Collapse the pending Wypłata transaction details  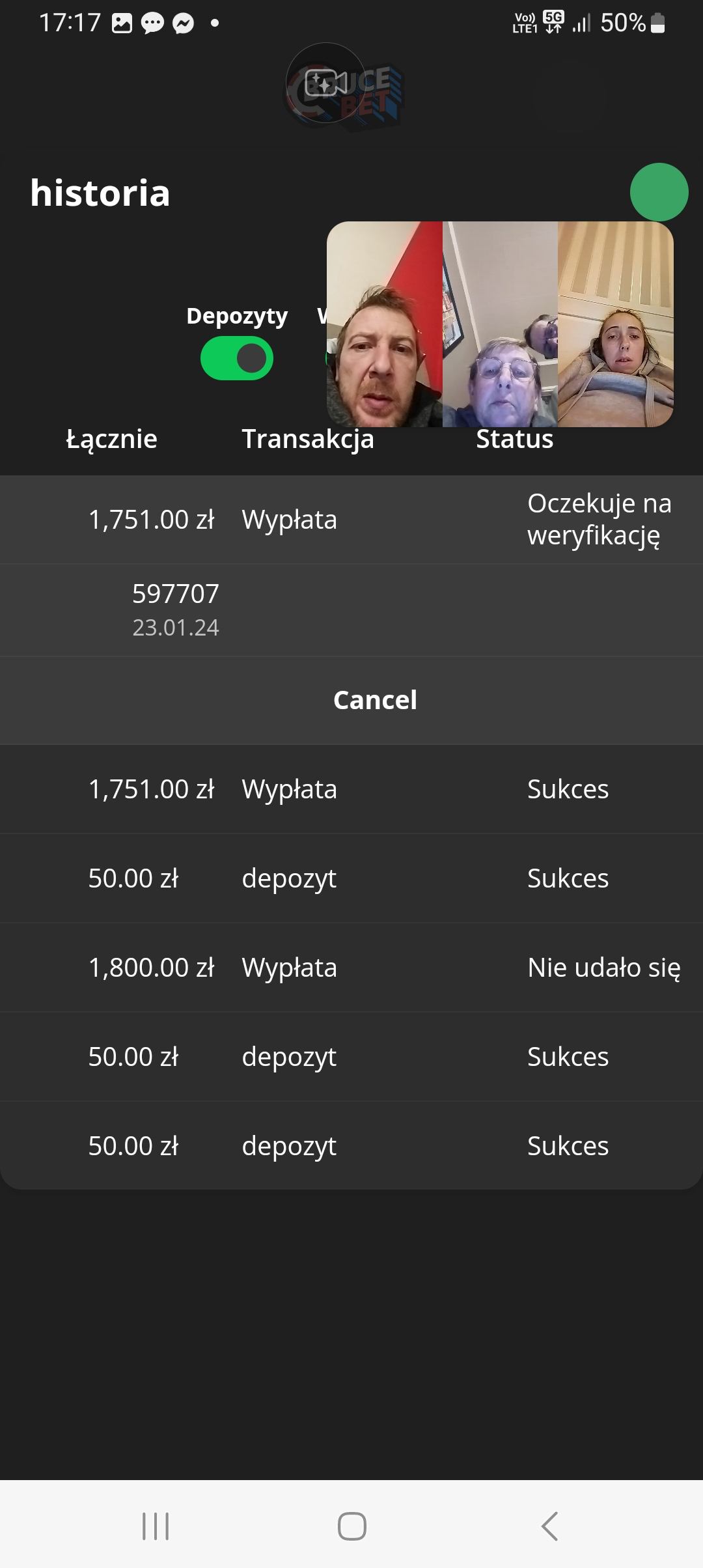click(351, 519)
